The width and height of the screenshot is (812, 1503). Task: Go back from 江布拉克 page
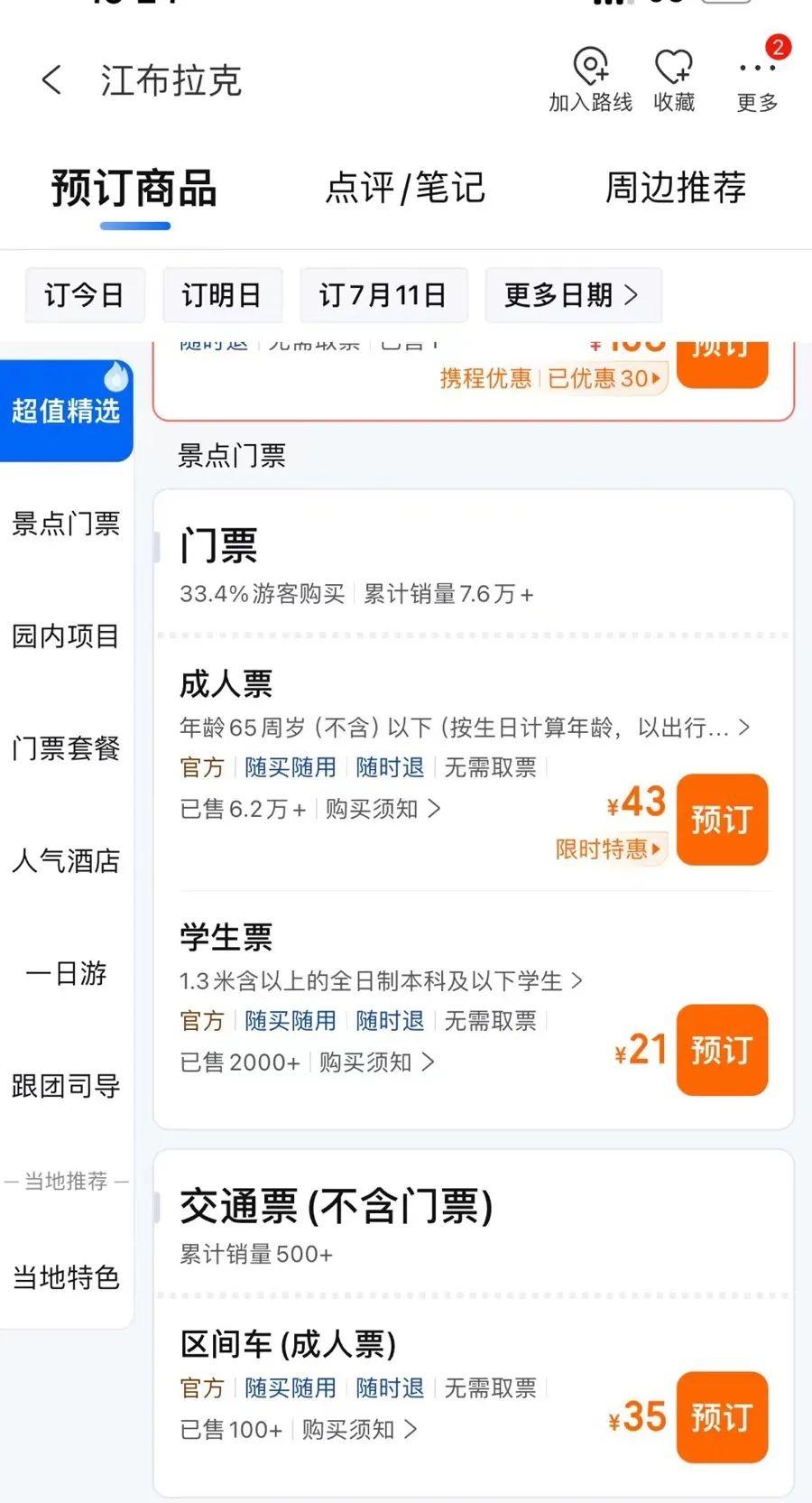52,80
